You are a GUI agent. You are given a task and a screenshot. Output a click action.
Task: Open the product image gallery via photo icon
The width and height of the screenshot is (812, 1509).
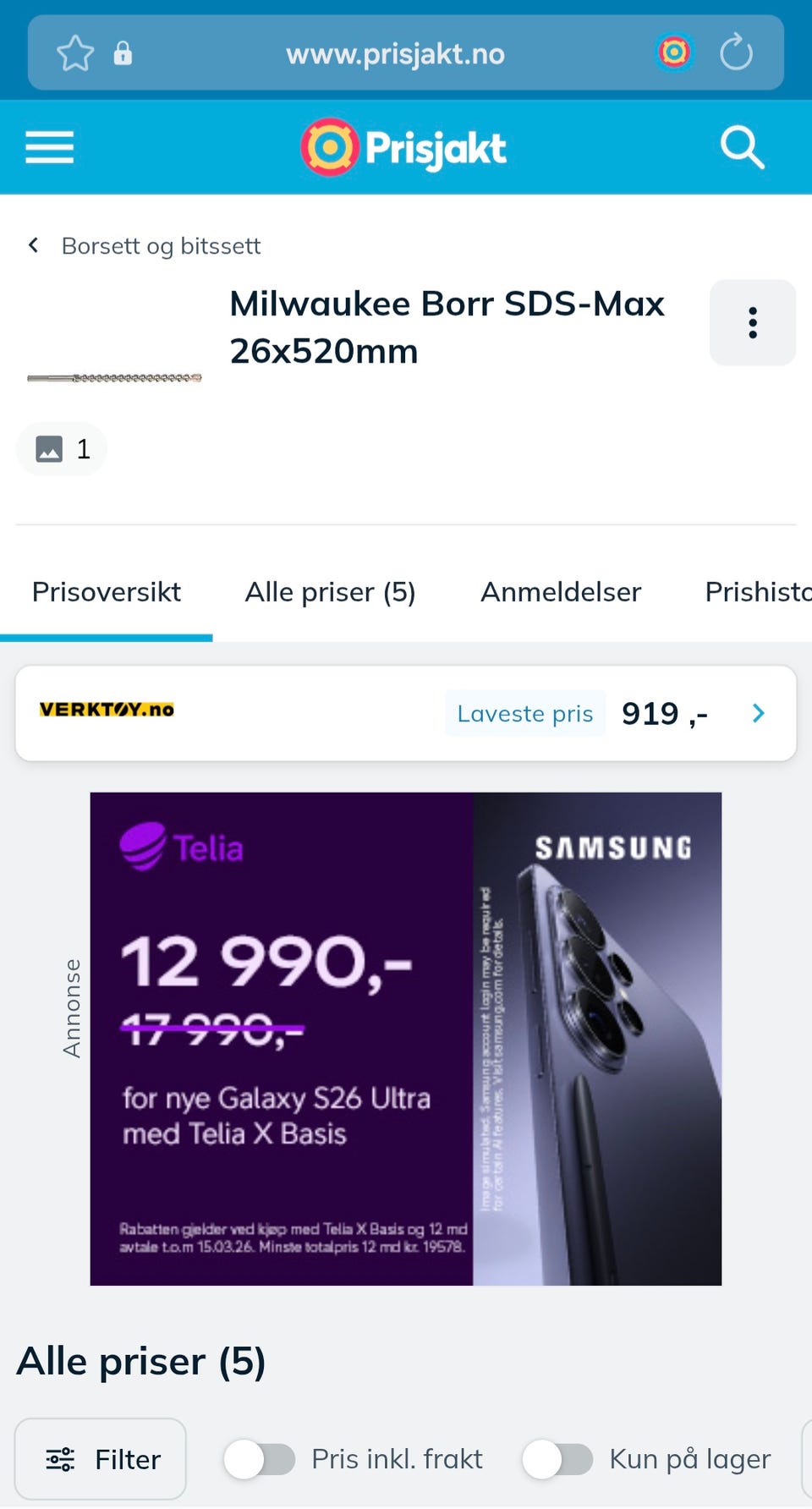coord(61,449)
